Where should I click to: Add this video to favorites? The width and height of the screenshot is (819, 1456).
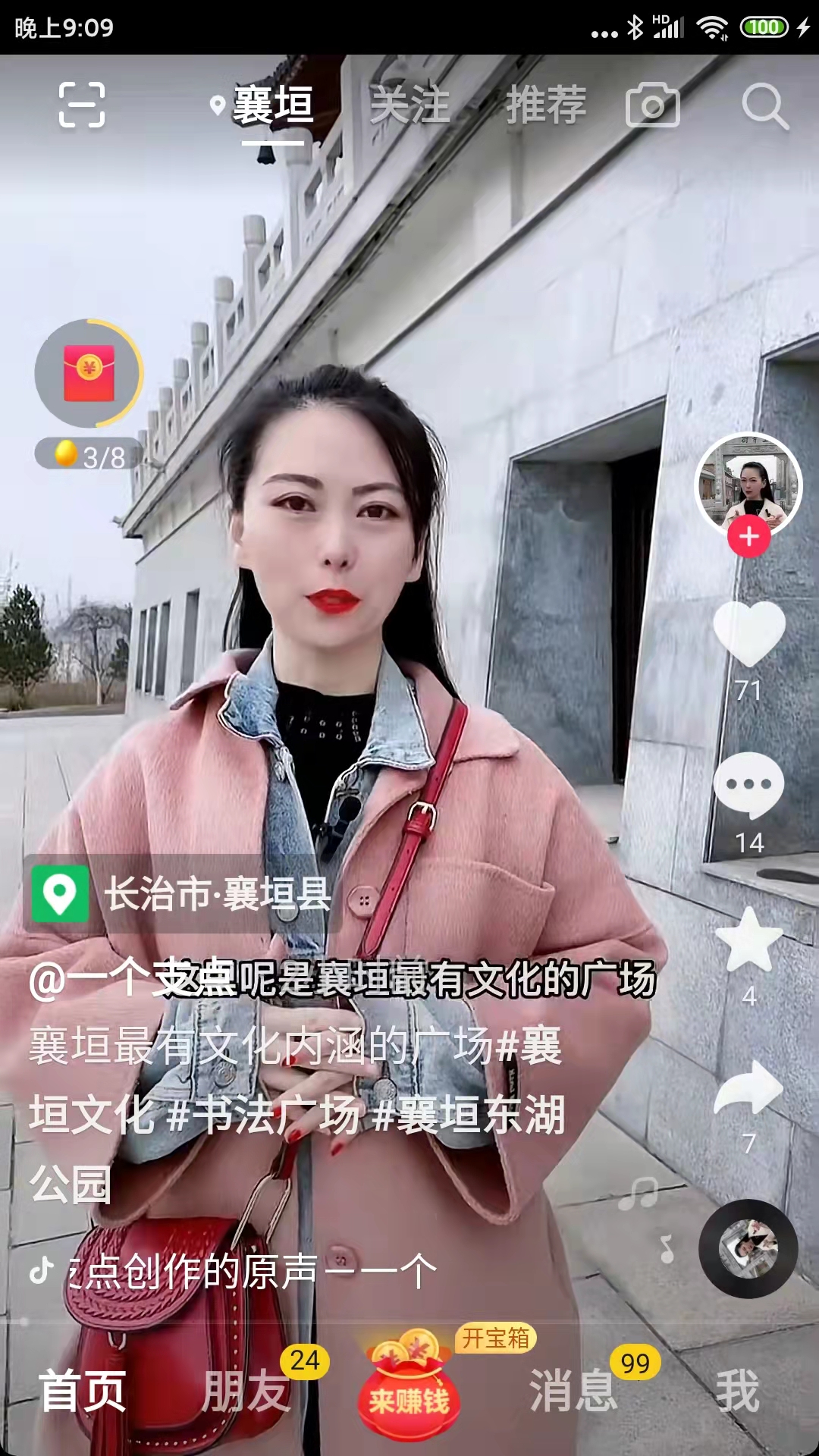748,940
